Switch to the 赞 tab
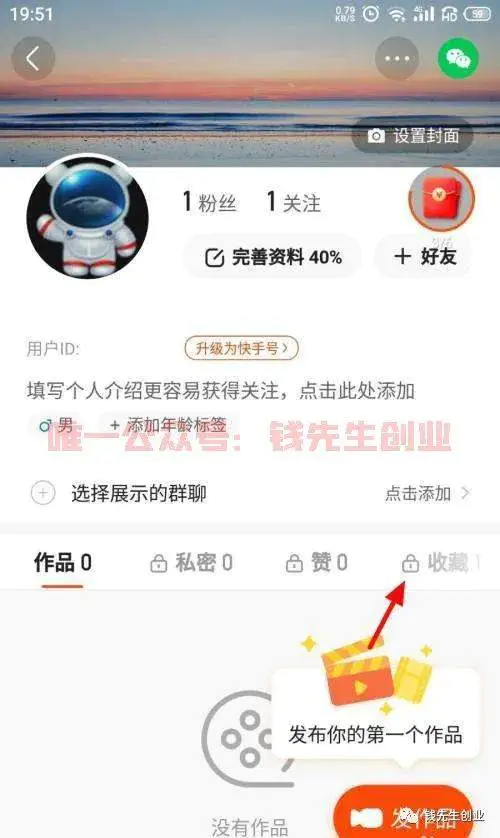 click(x=317, y=563)
